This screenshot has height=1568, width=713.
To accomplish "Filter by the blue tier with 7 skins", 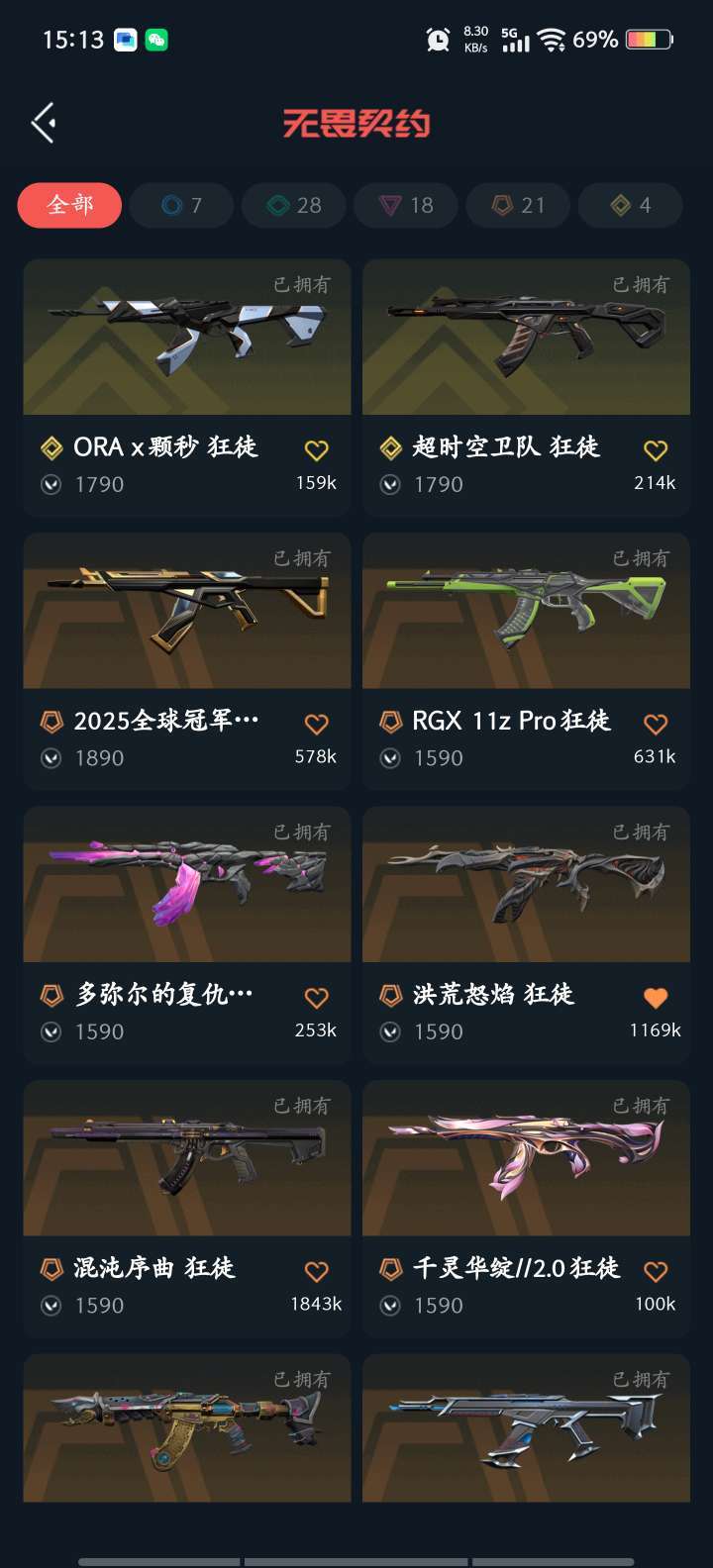I will point(181,205).
